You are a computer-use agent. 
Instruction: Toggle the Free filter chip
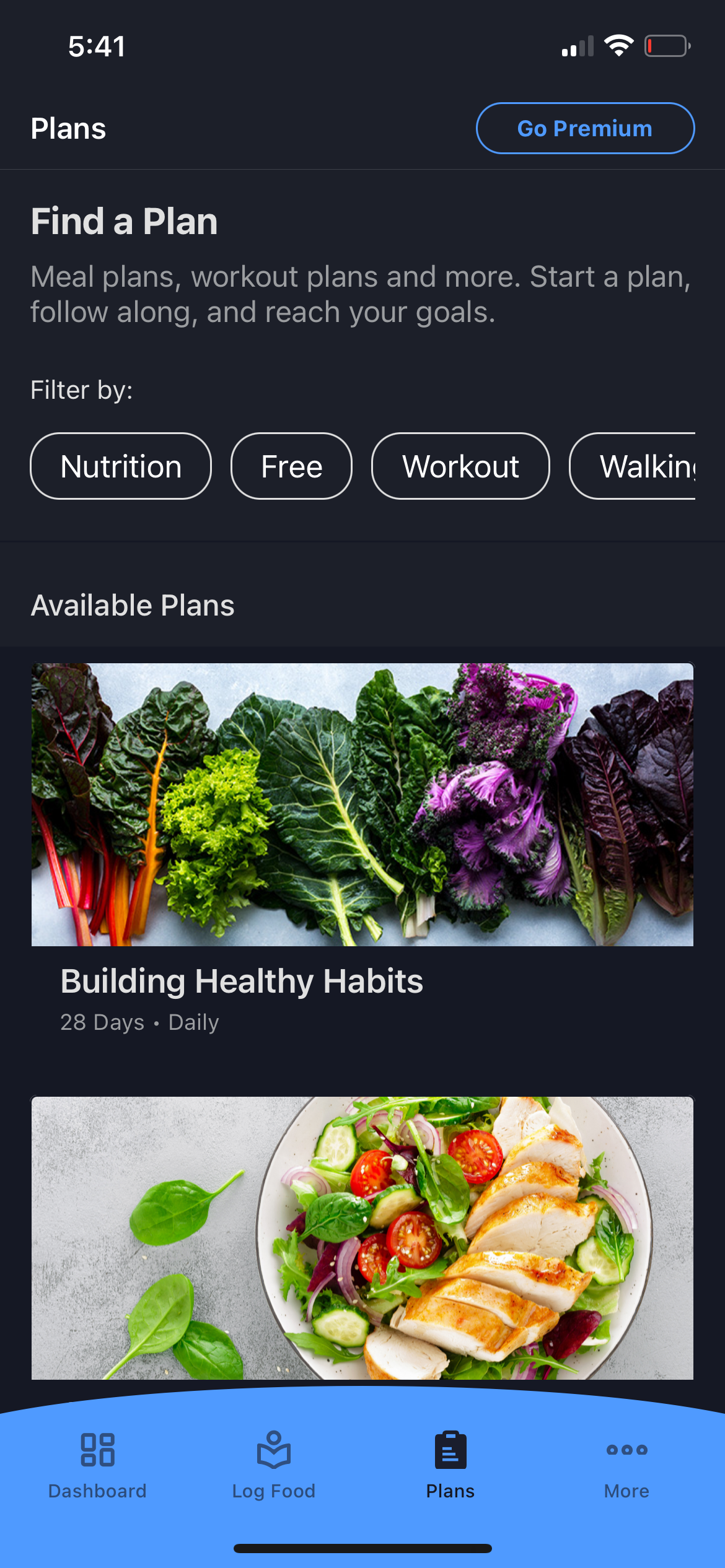(x=291, y=466)
